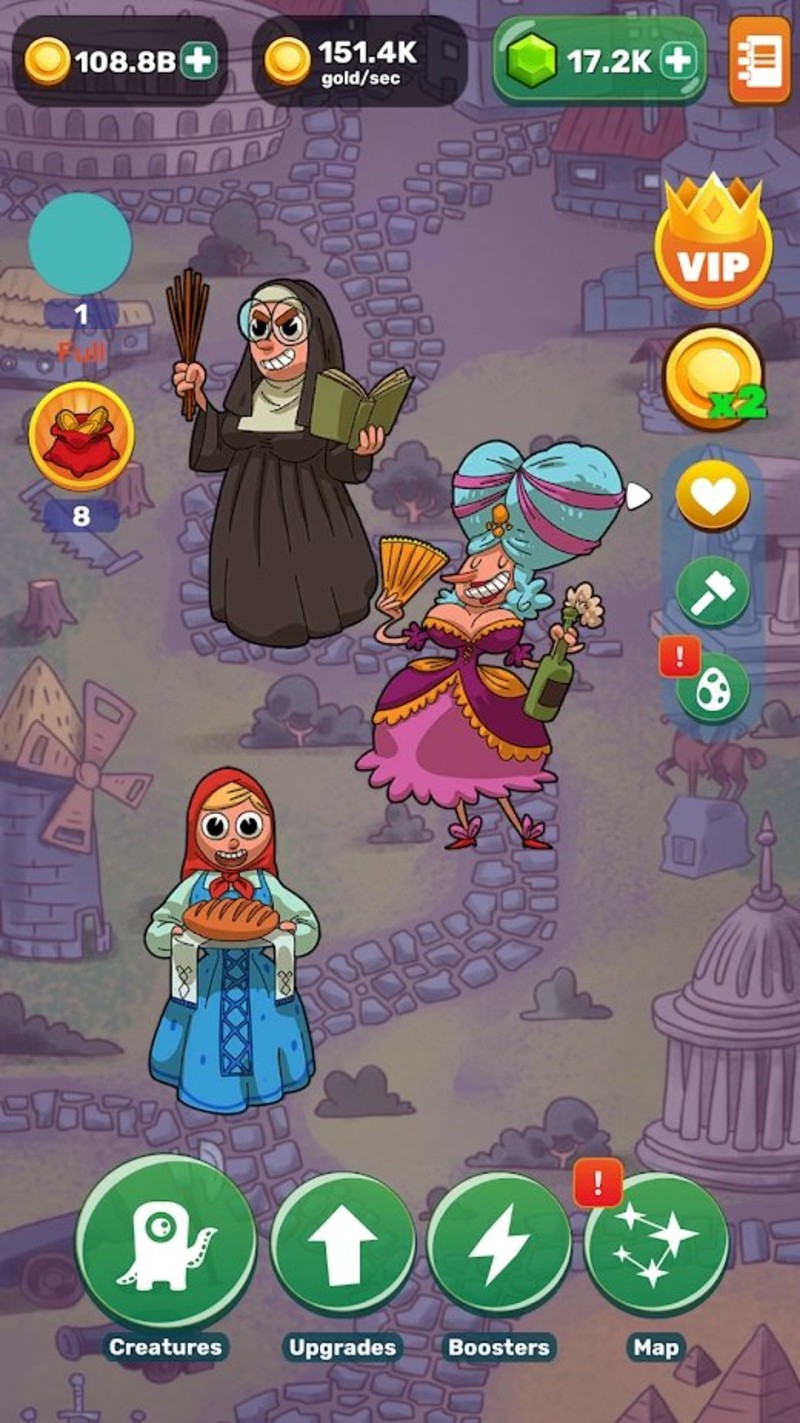Add more gold coins with plus
This screenshot has height=1423, width=800.
(x=198, y=62)
